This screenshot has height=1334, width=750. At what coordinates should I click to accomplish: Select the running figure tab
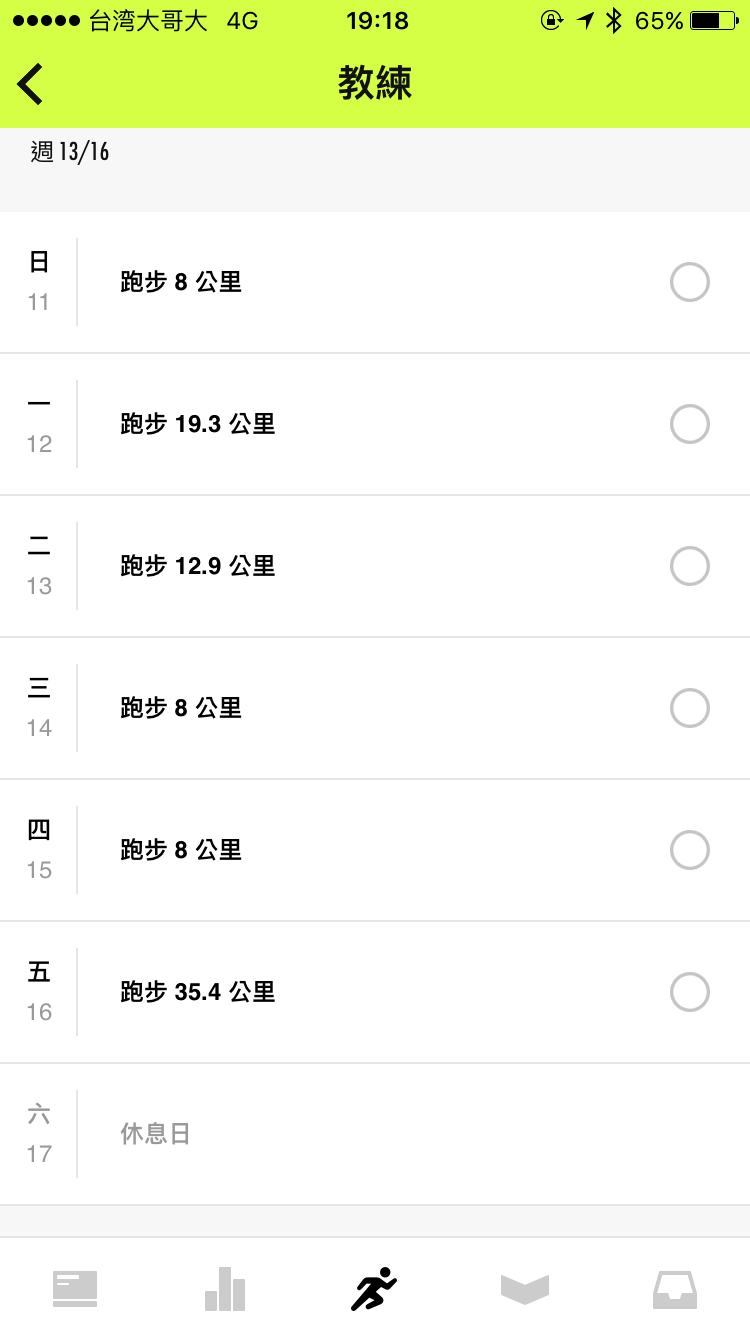[374, 1288]
